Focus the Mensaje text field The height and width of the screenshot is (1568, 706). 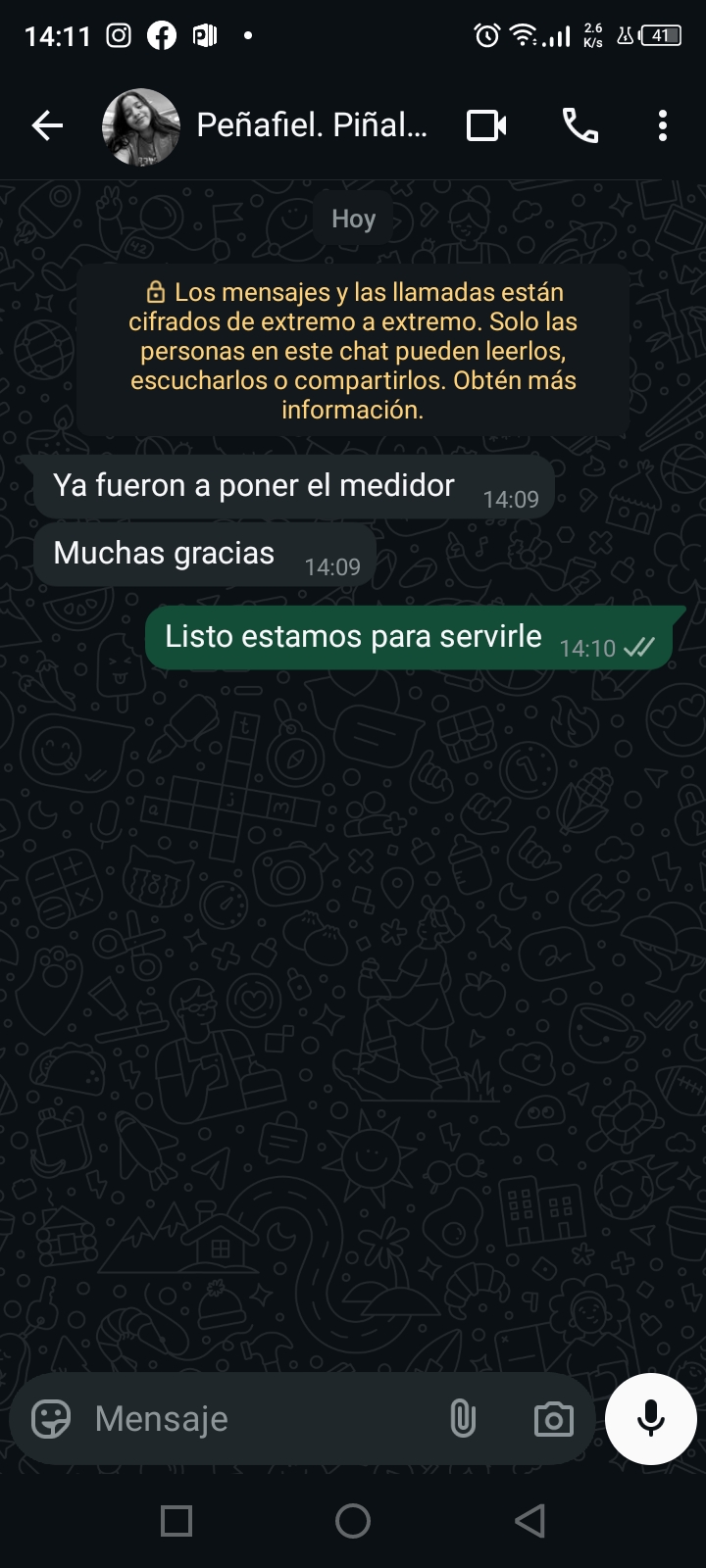255,1418
